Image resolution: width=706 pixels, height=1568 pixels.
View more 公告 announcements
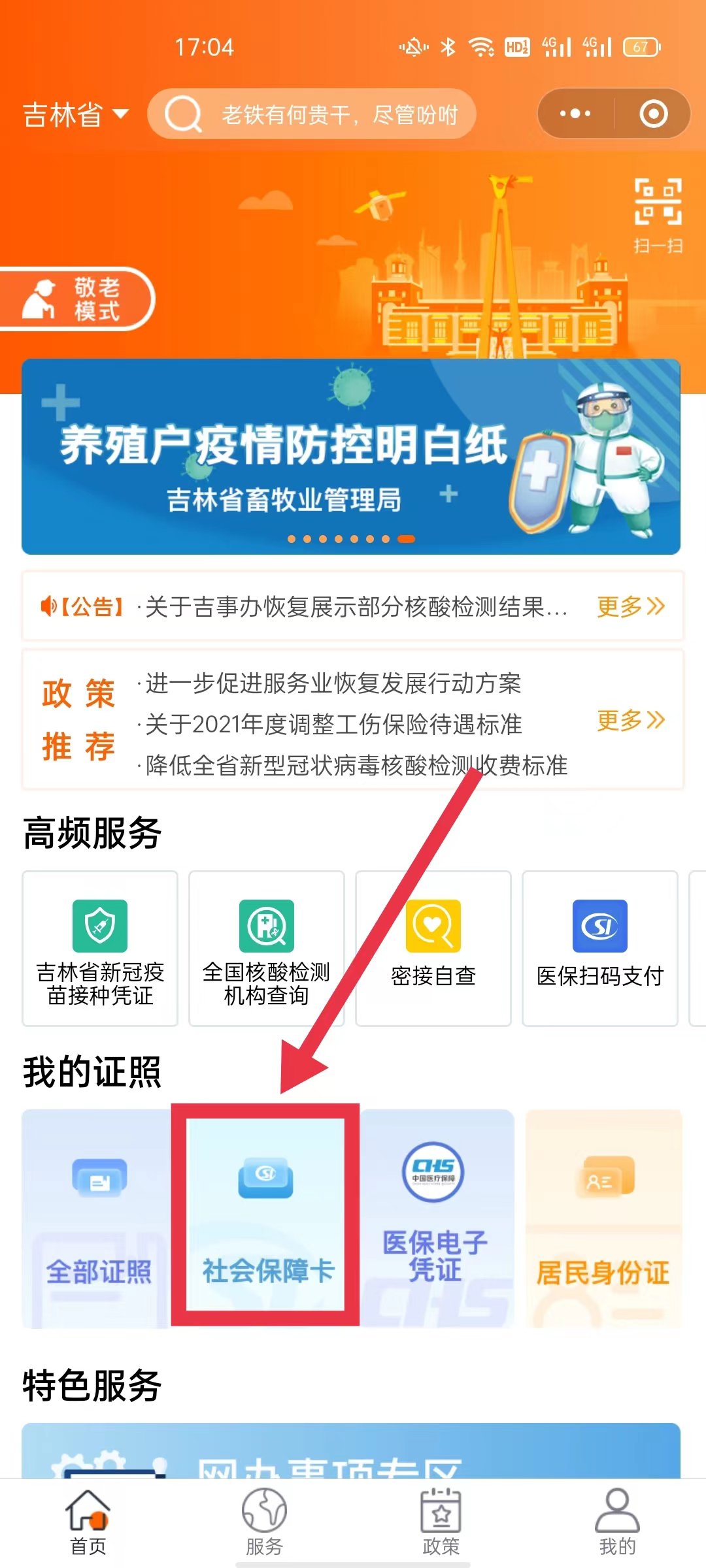click(x=630, y=606)
